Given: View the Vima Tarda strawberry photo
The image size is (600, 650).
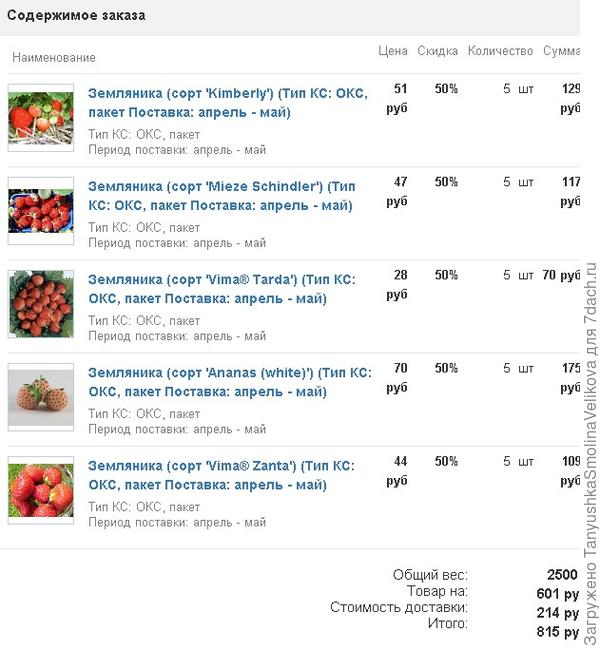Looking at the screenshot, I should click(41, 303).
